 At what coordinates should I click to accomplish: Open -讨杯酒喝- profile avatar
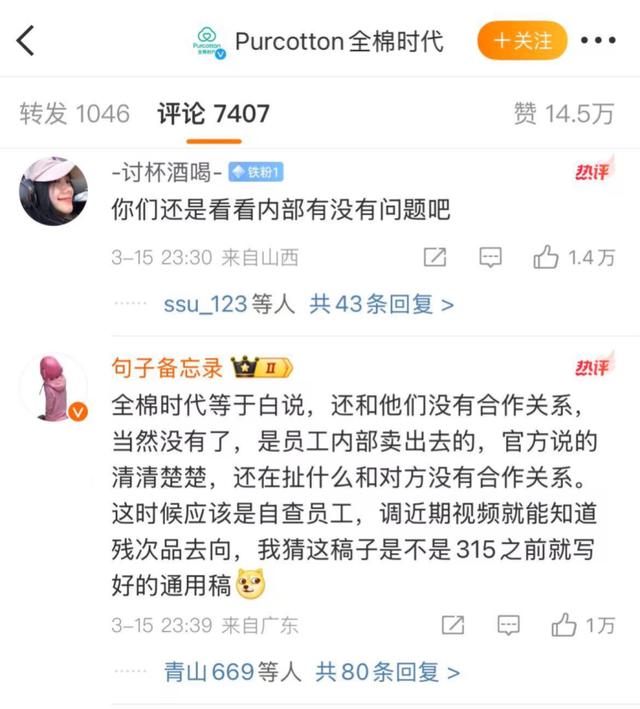(53, 191)
